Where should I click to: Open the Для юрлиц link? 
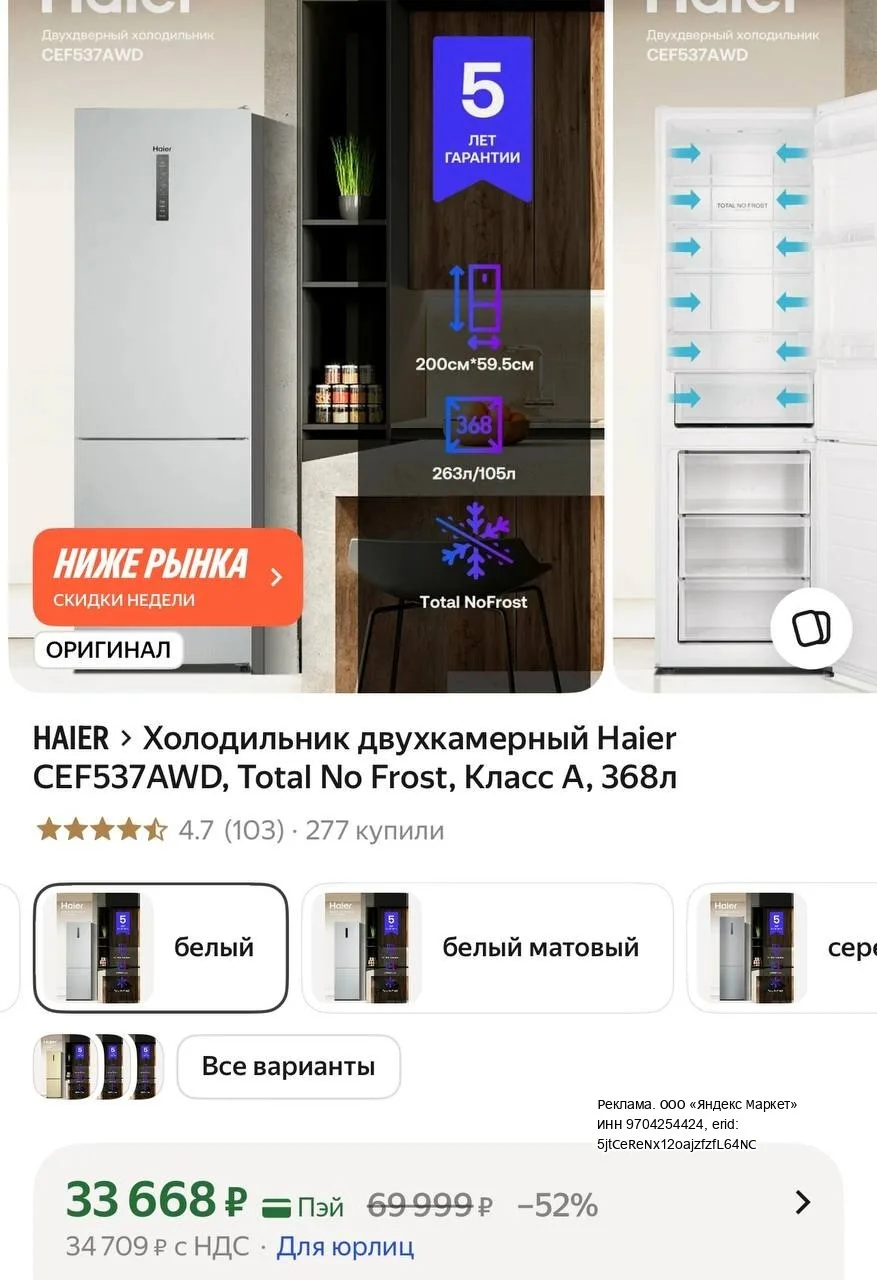pos(345,1247)
